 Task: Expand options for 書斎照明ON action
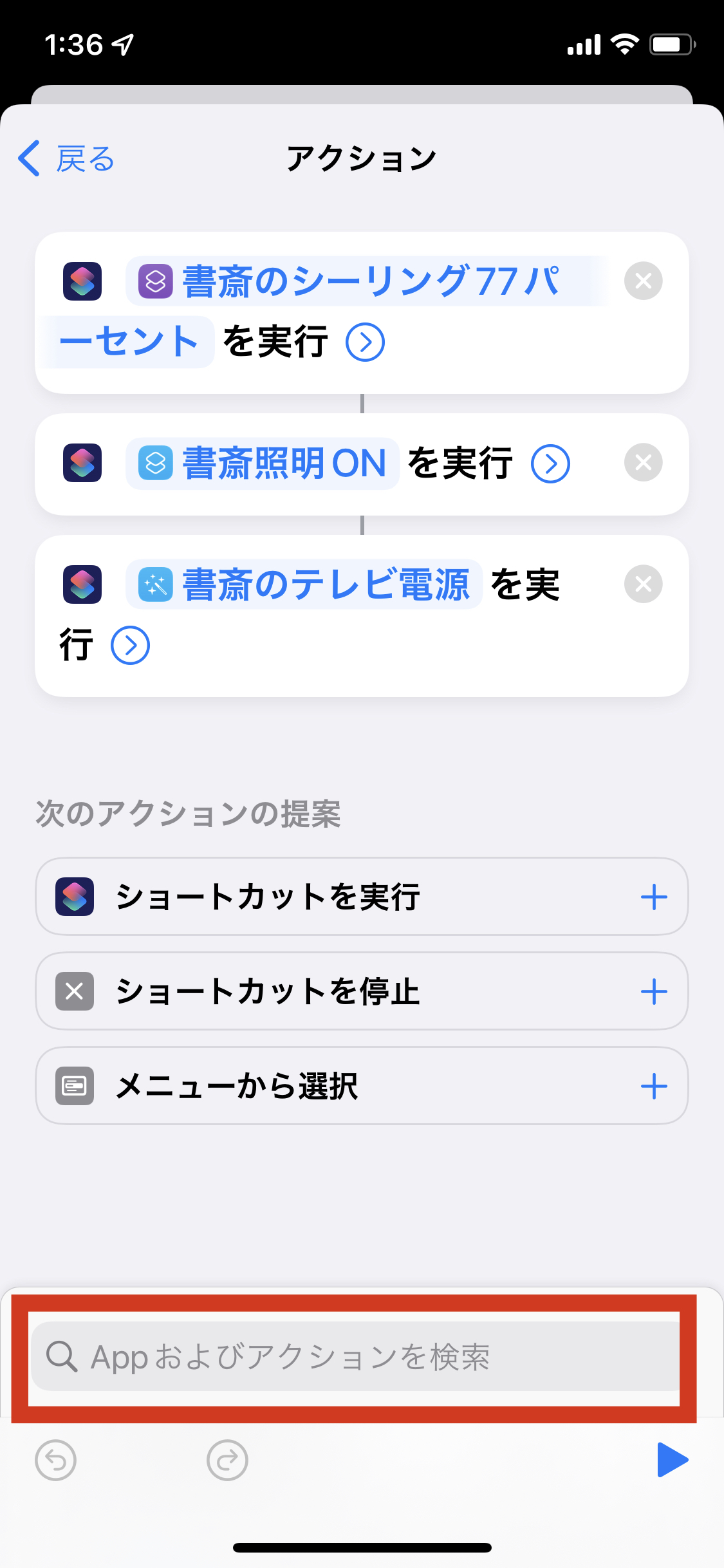550,463
